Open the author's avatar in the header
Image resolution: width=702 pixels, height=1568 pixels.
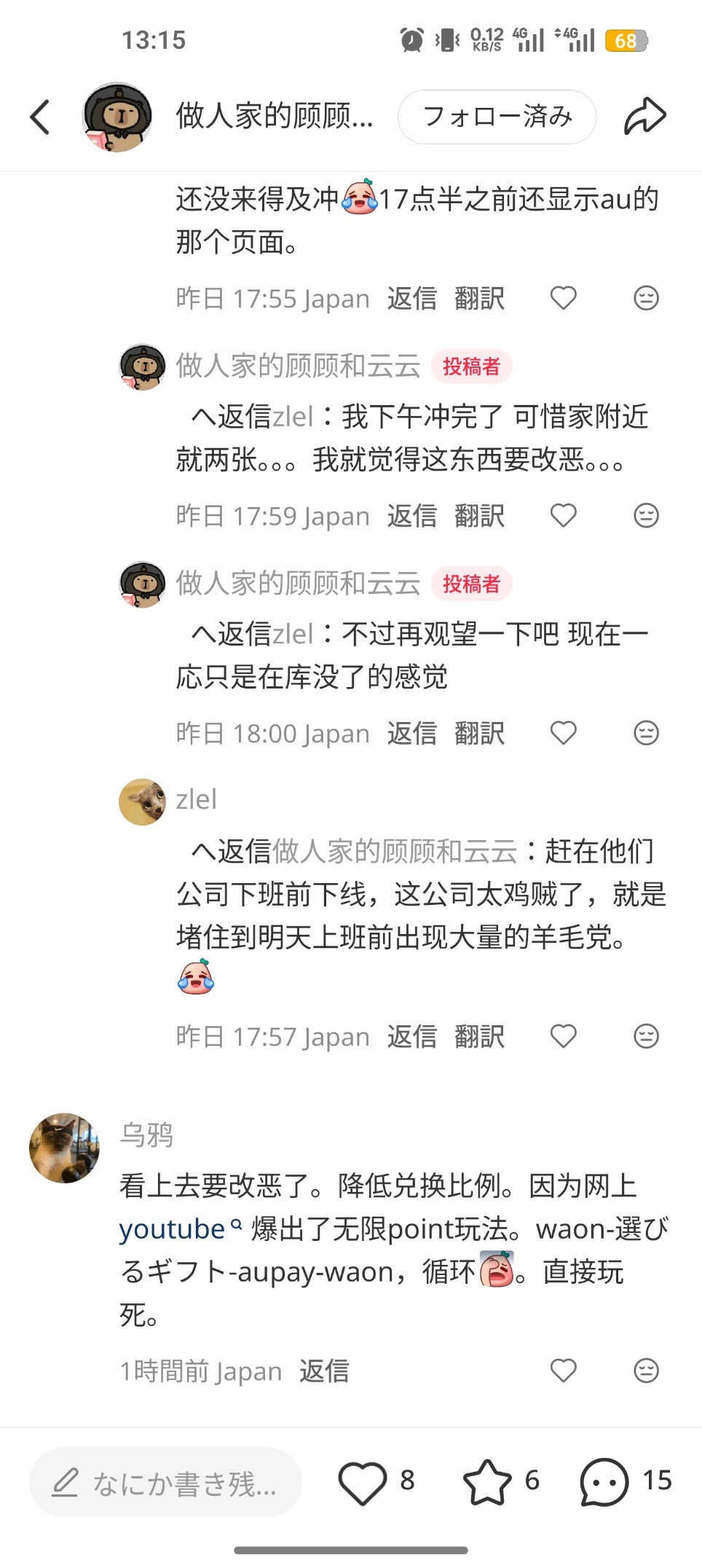click(x=117, y=117)
